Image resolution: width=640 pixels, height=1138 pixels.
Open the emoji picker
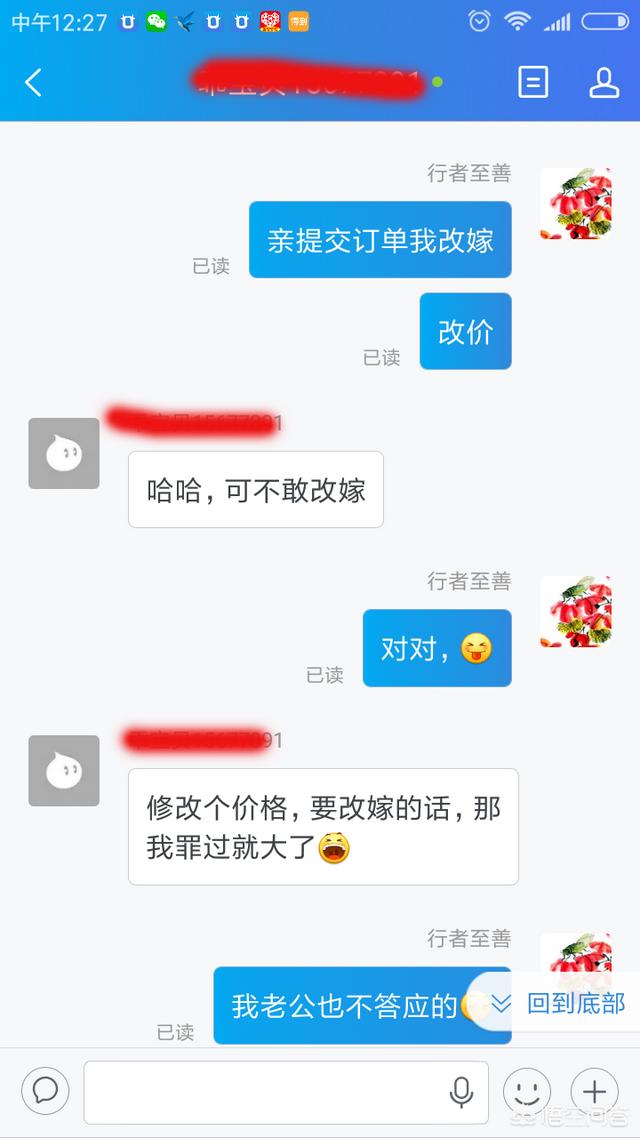coord(526,1091)
